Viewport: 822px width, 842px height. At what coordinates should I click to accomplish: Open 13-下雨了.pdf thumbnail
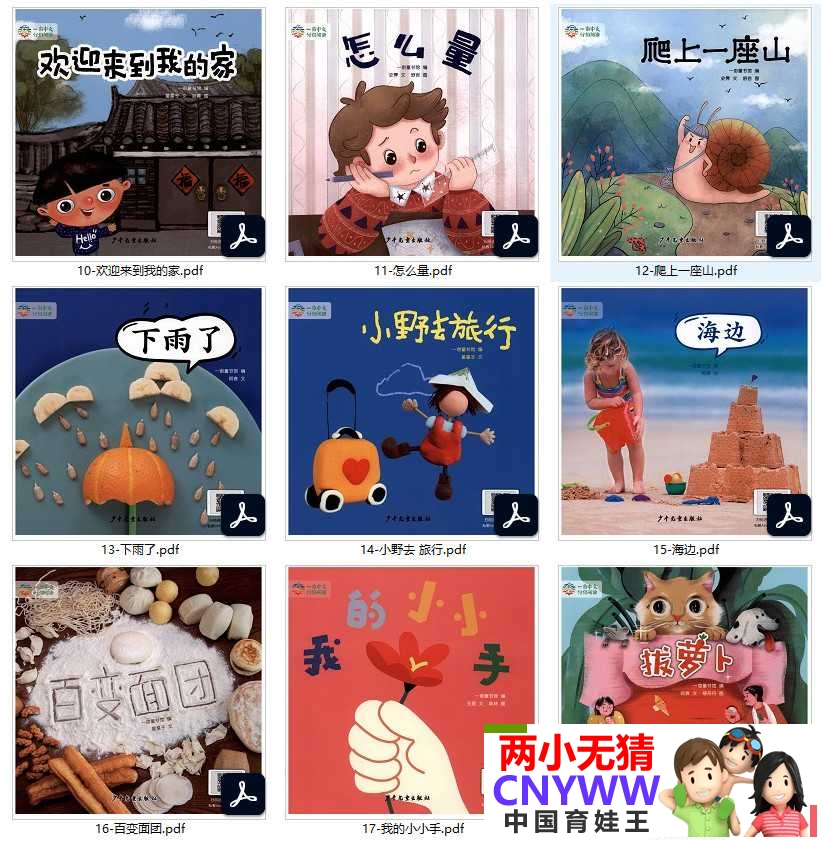tap(139, 411)
